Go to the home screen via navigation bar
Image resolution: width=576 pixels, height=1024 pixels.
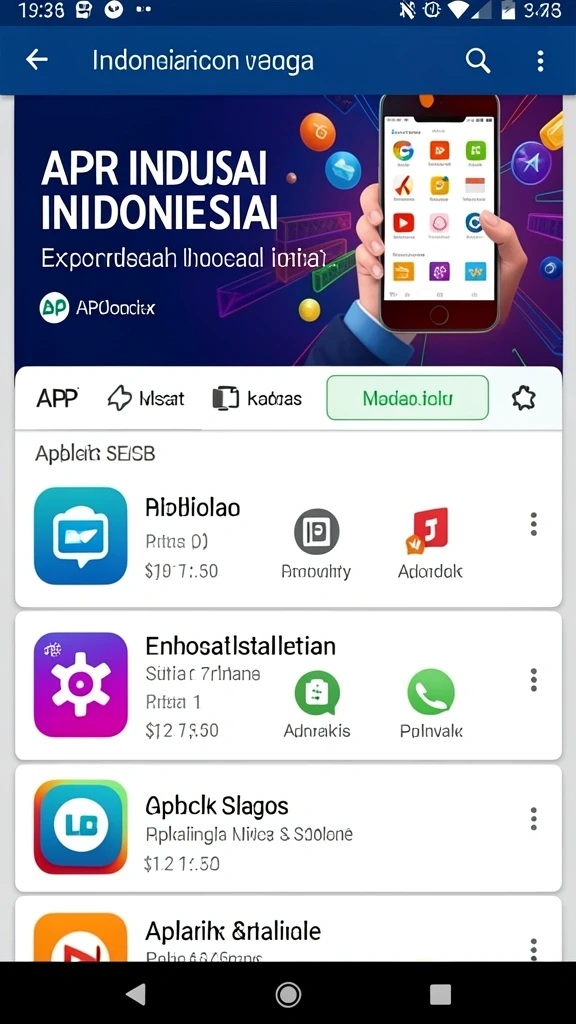288,994
